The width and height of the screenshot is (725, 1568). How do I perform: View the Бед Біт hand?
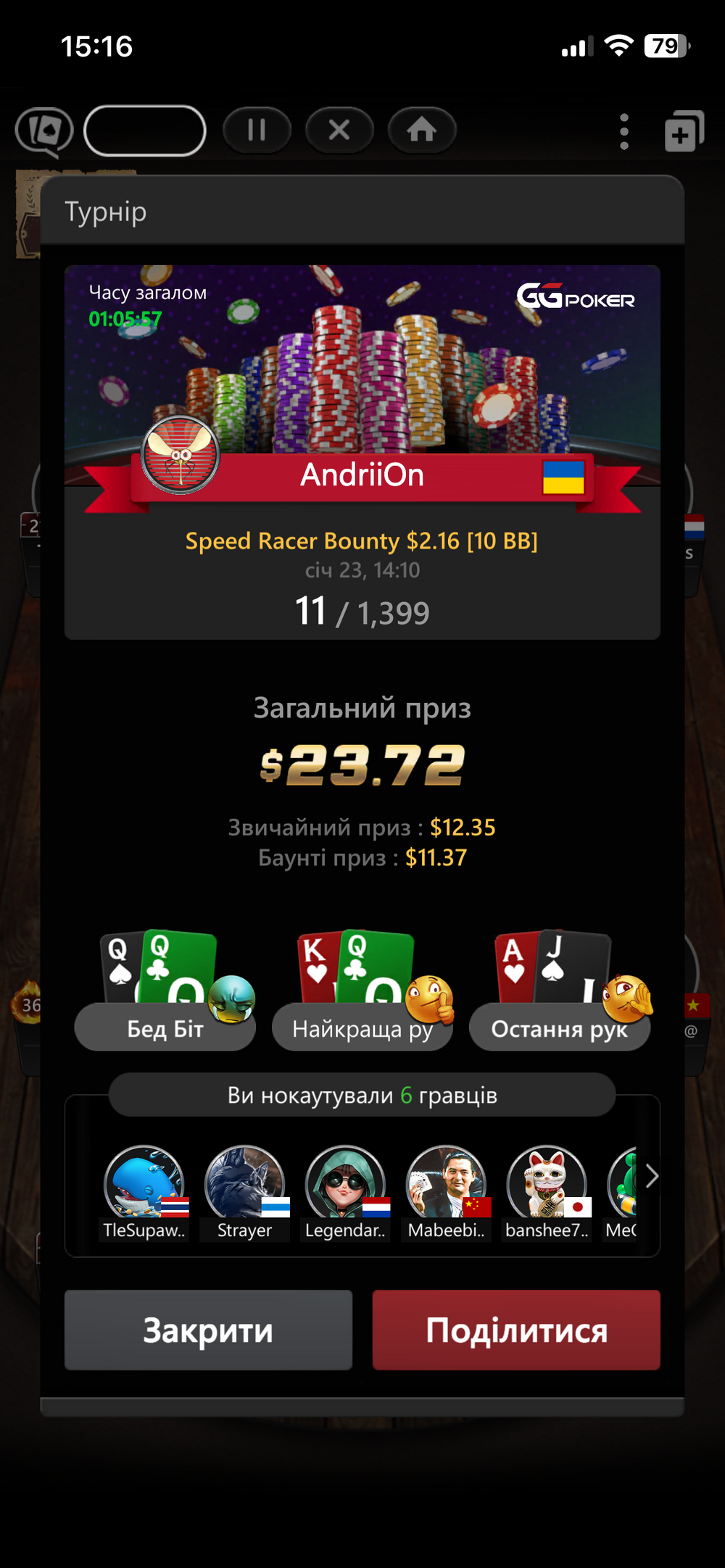pos(165,1027)
